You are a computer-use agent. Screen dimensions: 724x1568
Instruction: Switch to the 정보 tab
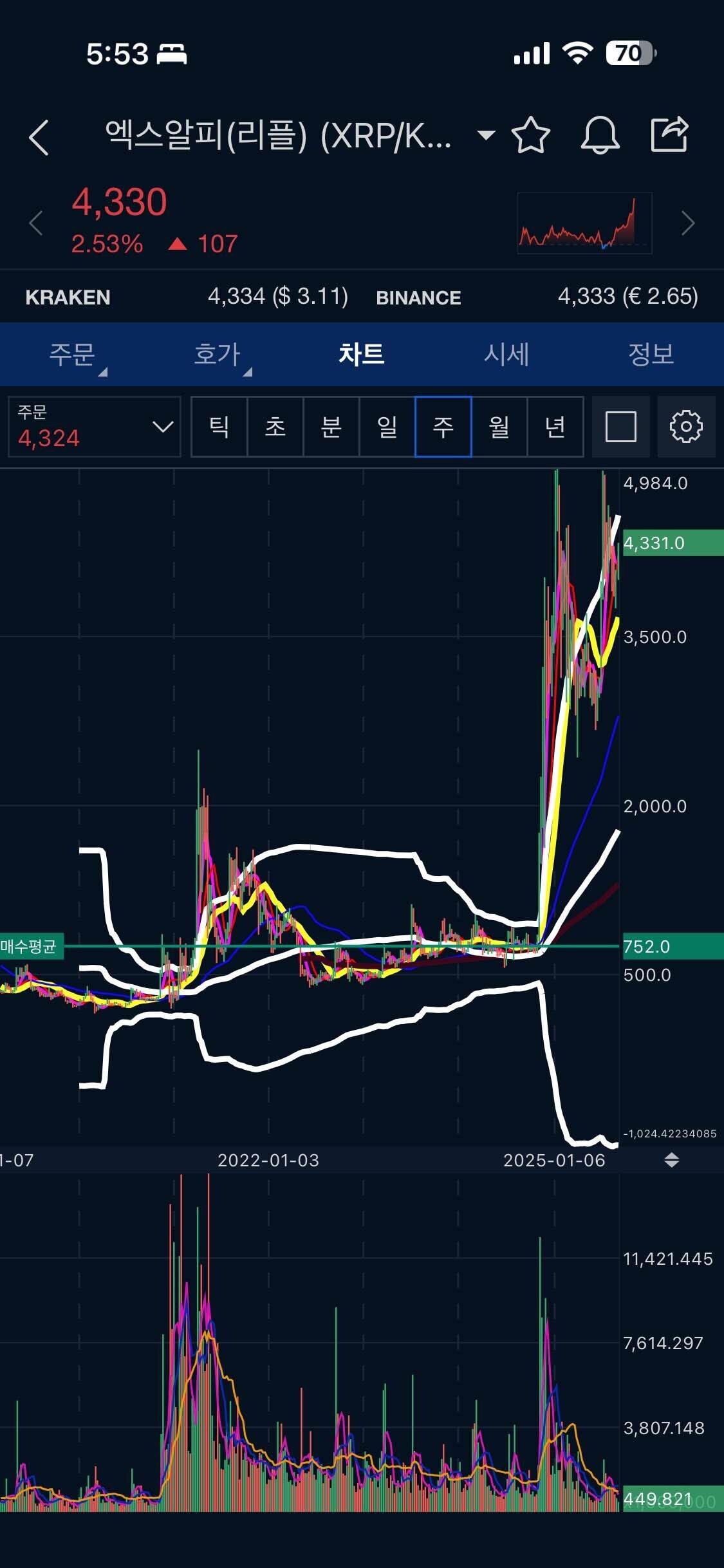point(651,354)
